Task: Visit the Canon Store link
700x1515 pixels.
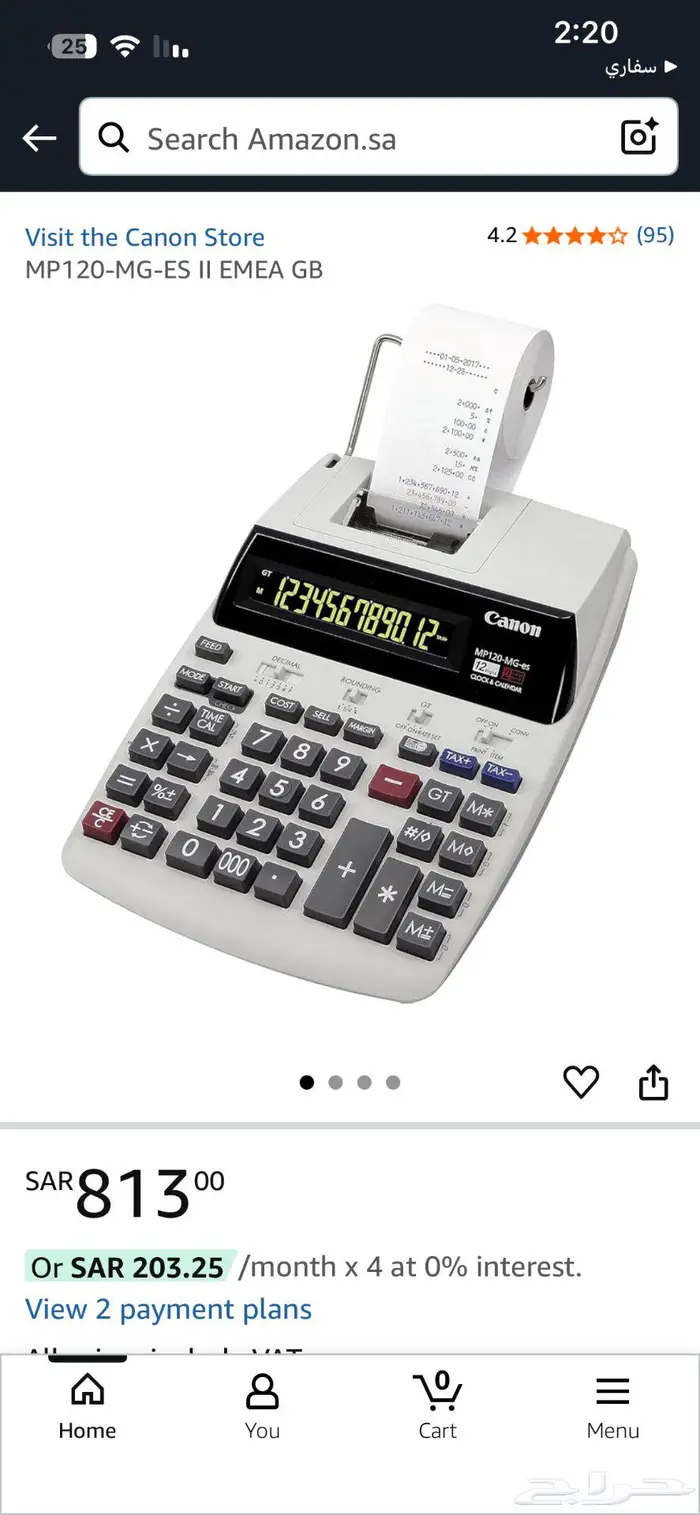Action: [x=145, y=237]
